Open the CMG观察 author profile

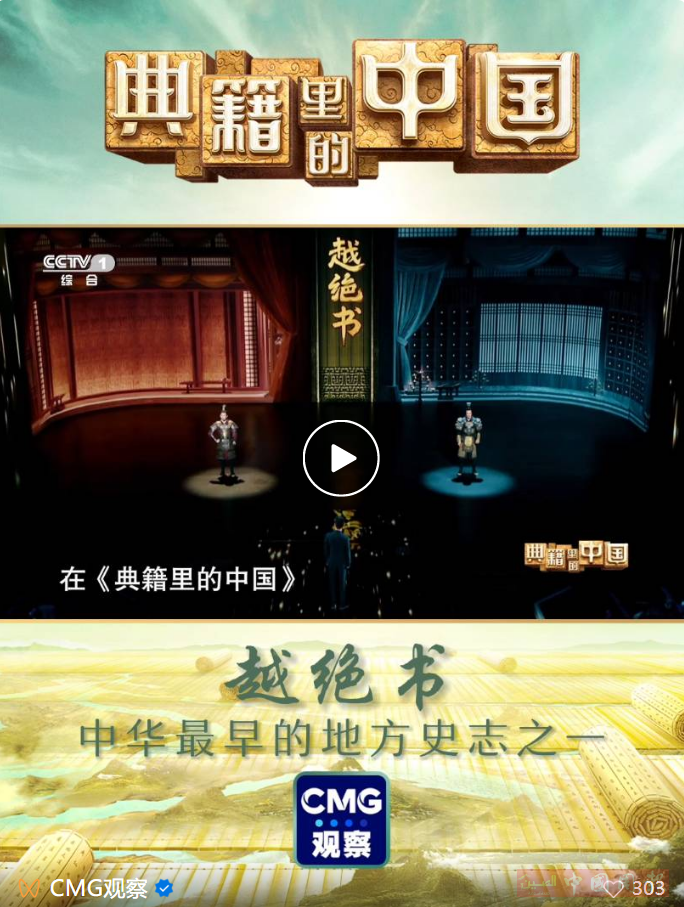(98, 889)
